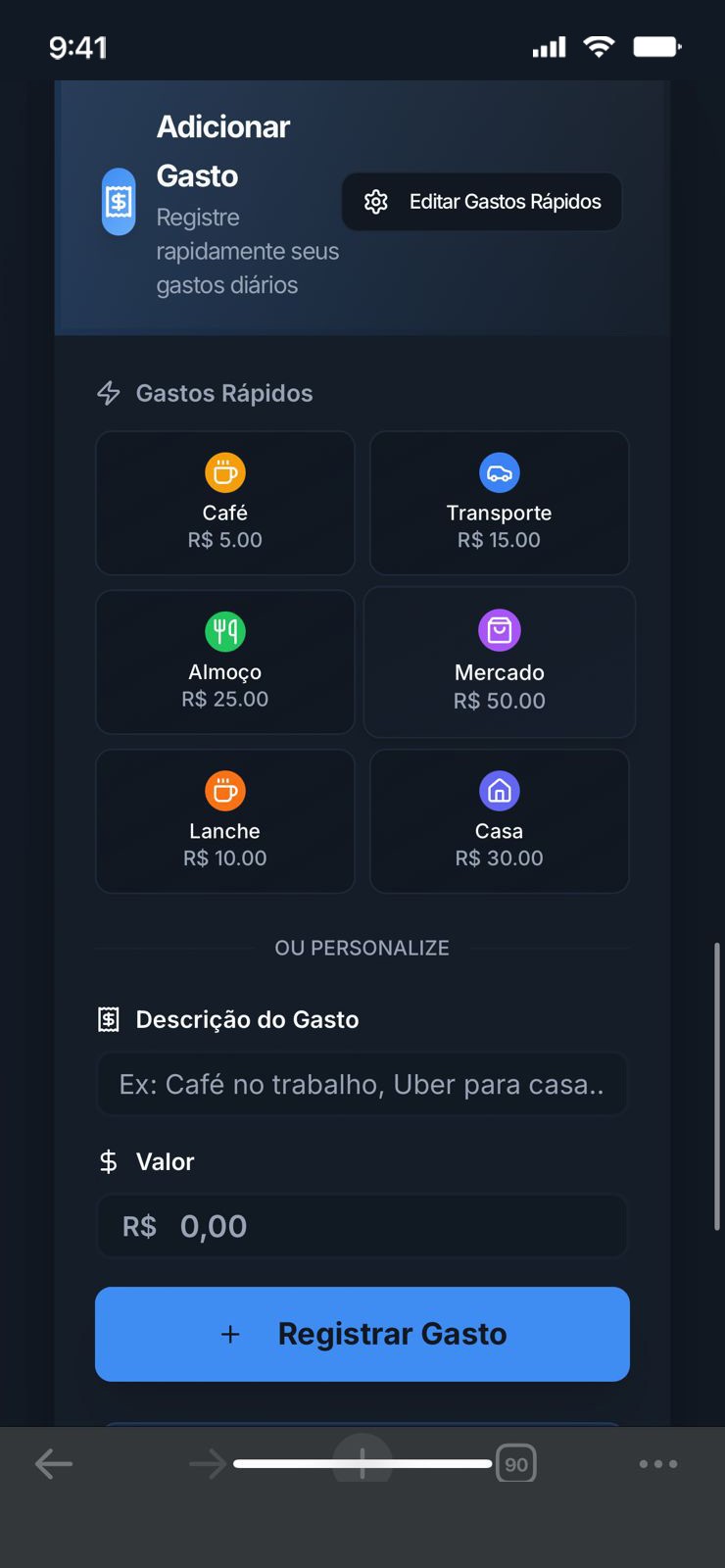Select the Casa R$ 30.00 quick expense

(x=499, y=821)
